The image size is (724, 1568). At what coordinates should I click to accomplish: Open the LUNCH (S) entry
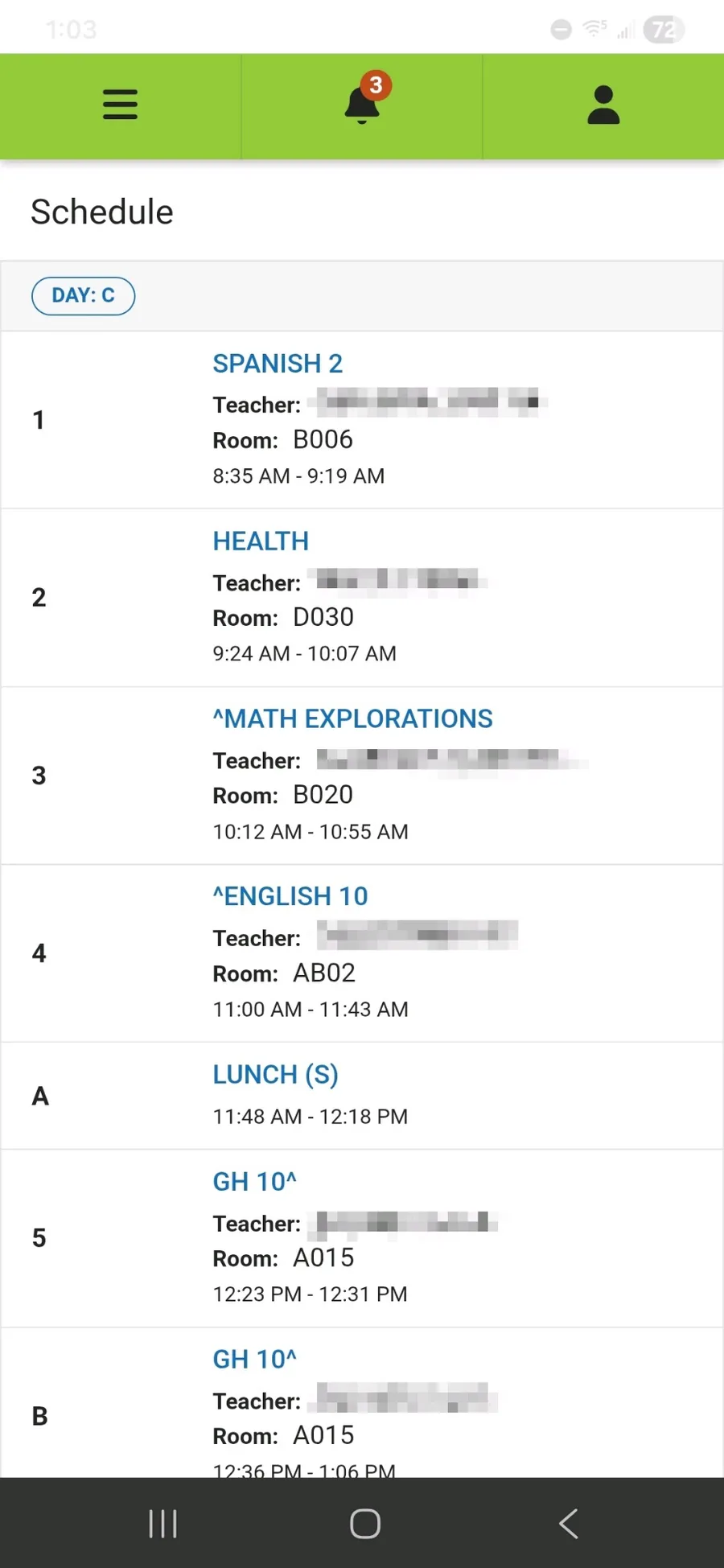(x=275, y=1075)
